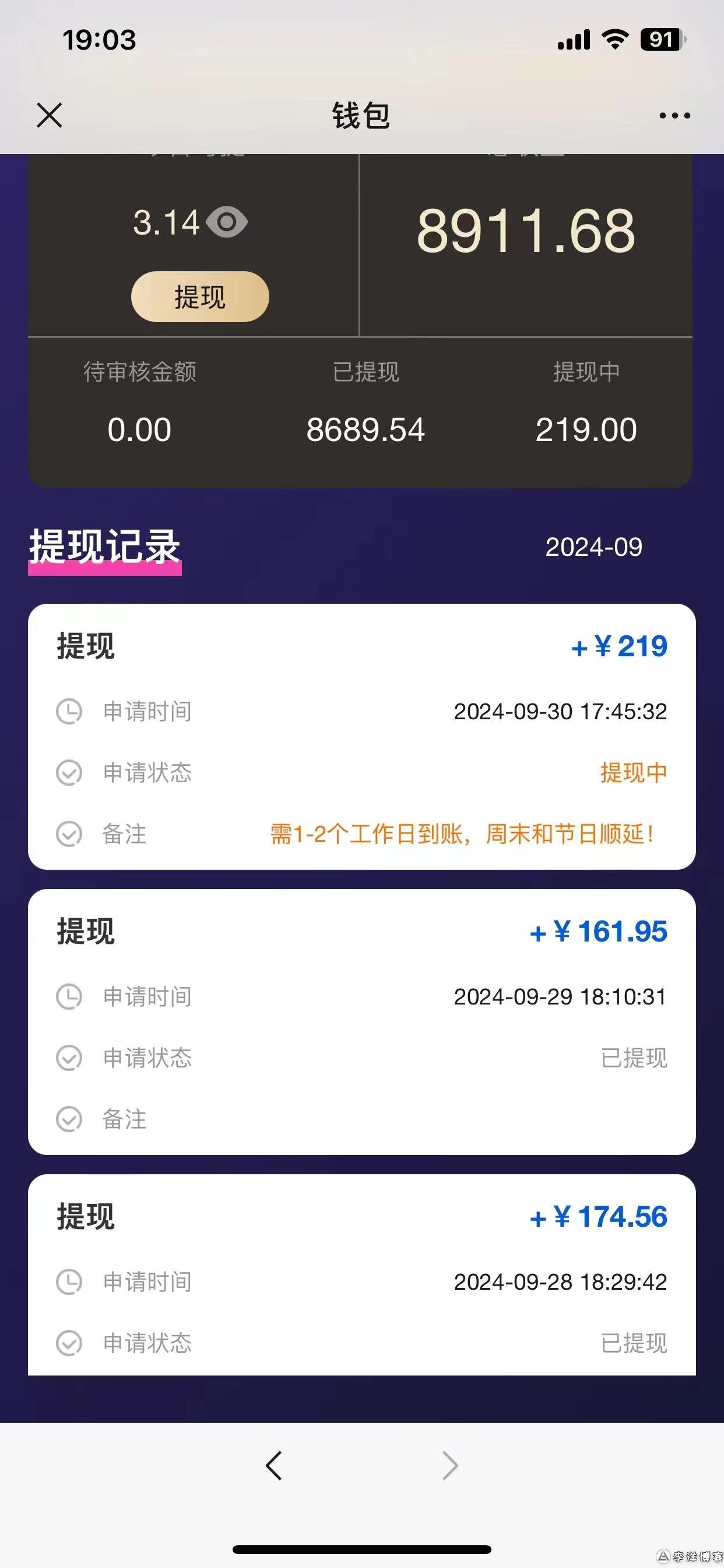
Task: Open the three-dot overflow menu
Action: [x=674, y=115]
